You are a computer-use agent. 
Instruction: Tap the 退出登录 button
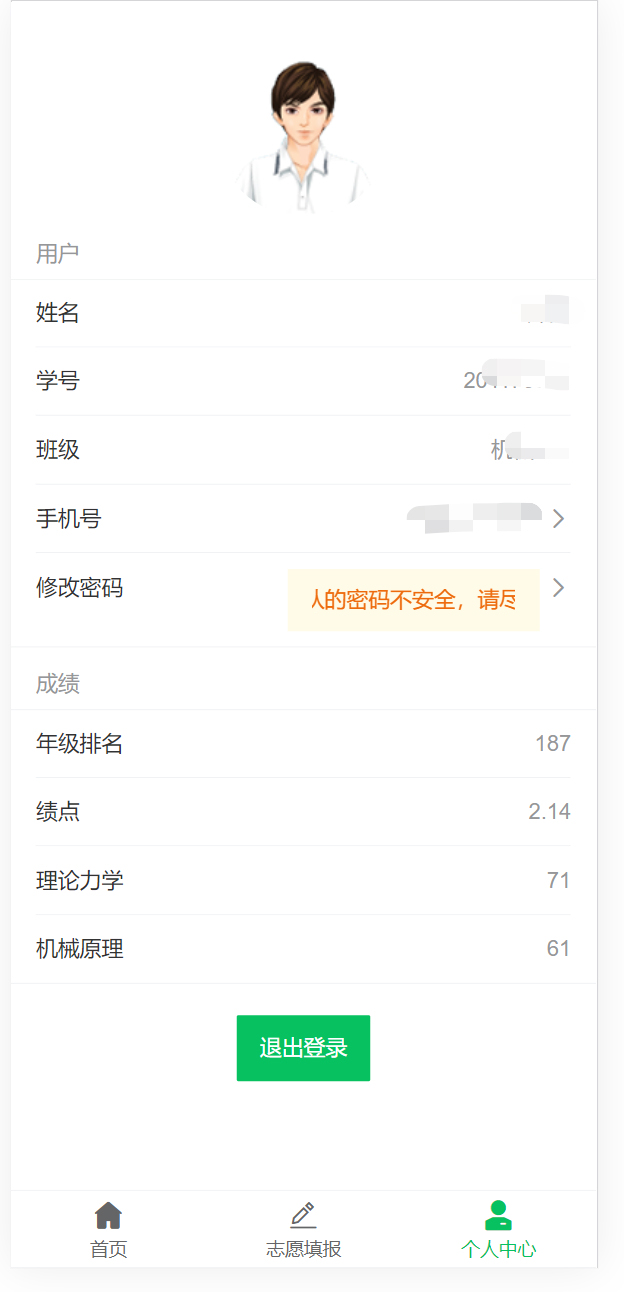click(303, 1048)
